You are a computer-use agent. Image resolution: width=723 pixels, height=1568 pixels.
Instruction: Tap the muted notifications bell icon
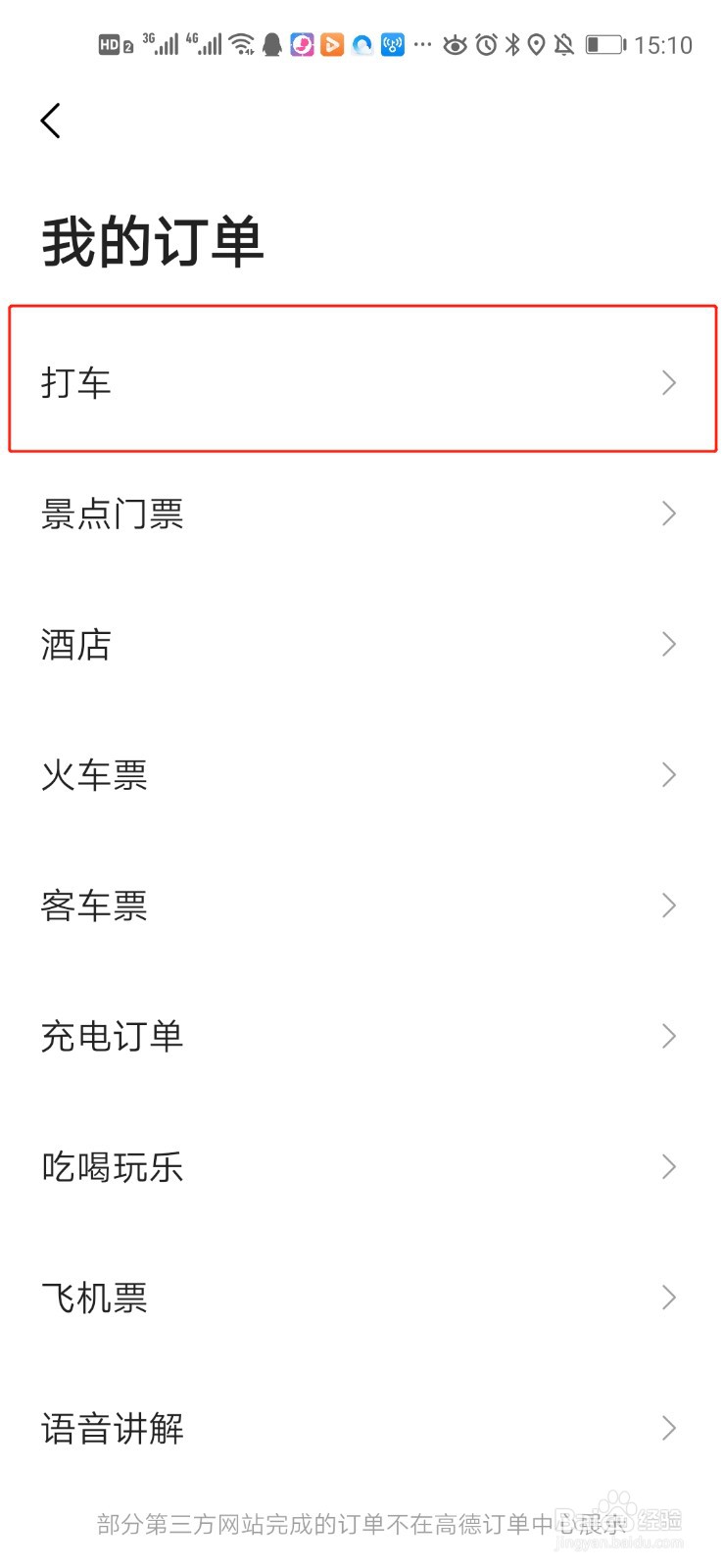point(564,44)
